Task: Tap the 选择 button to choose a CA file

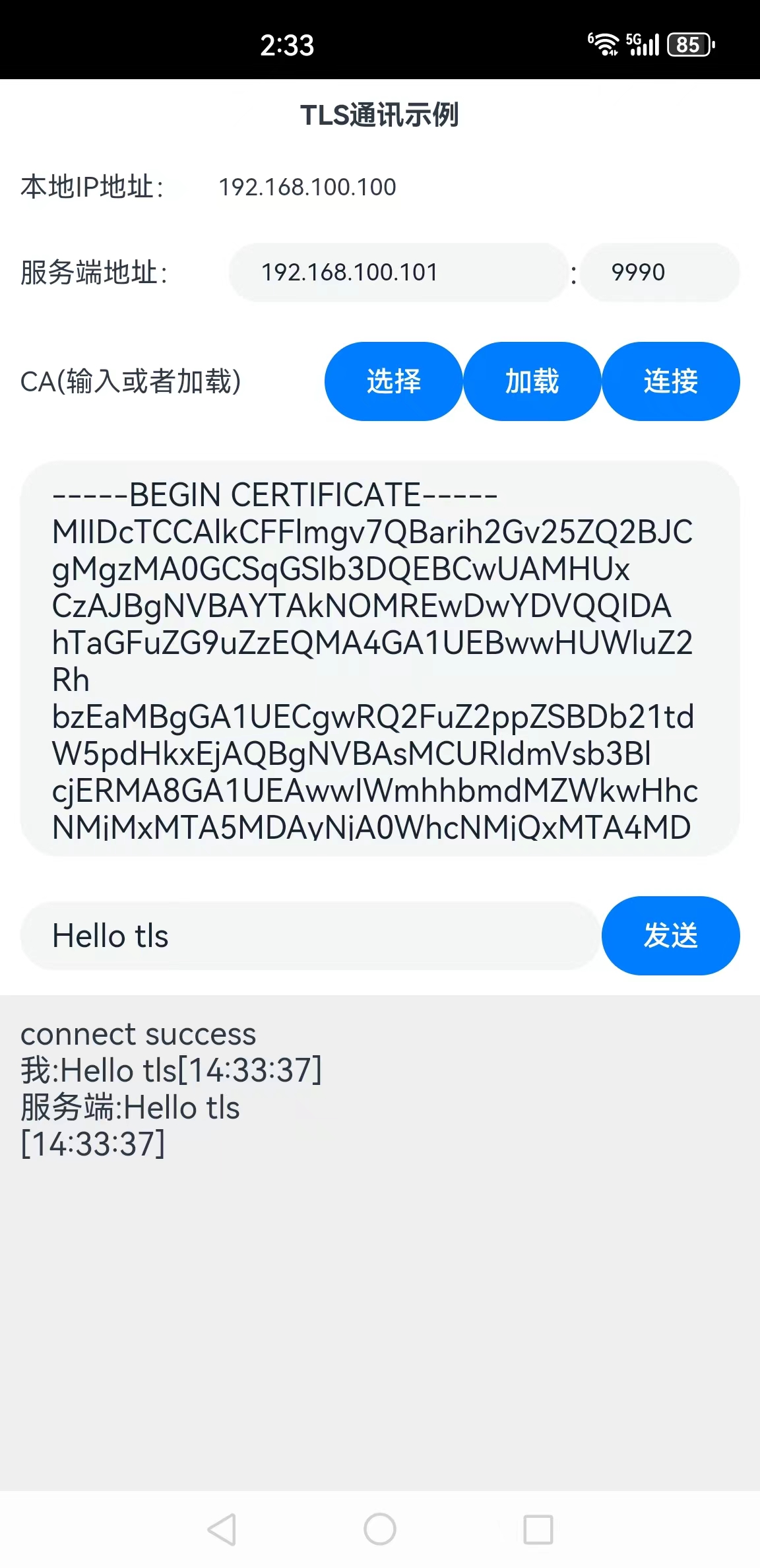Action: pos(394,381)
